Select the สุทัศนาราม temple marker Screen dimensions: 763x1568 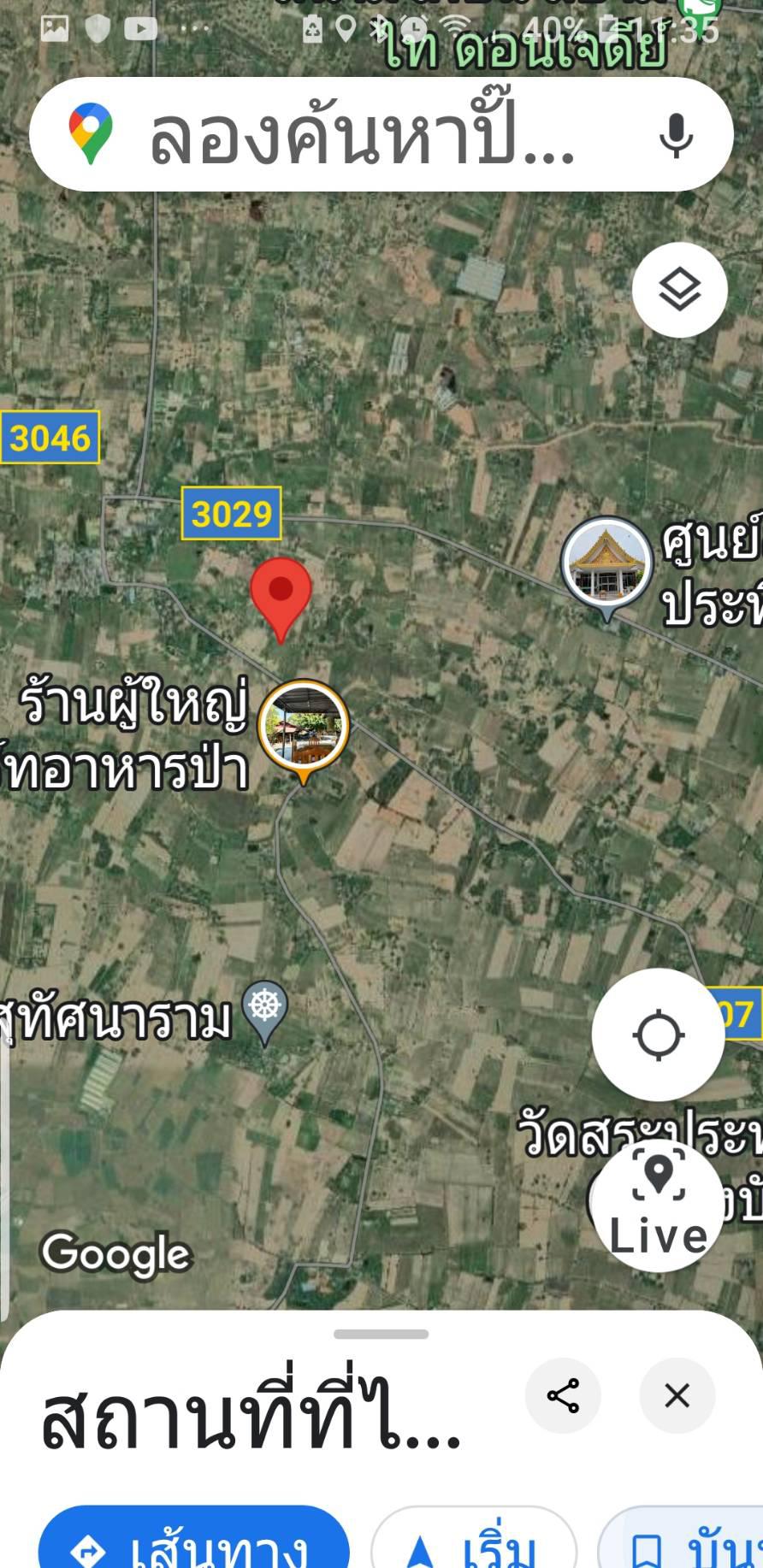pos(264,1013)
